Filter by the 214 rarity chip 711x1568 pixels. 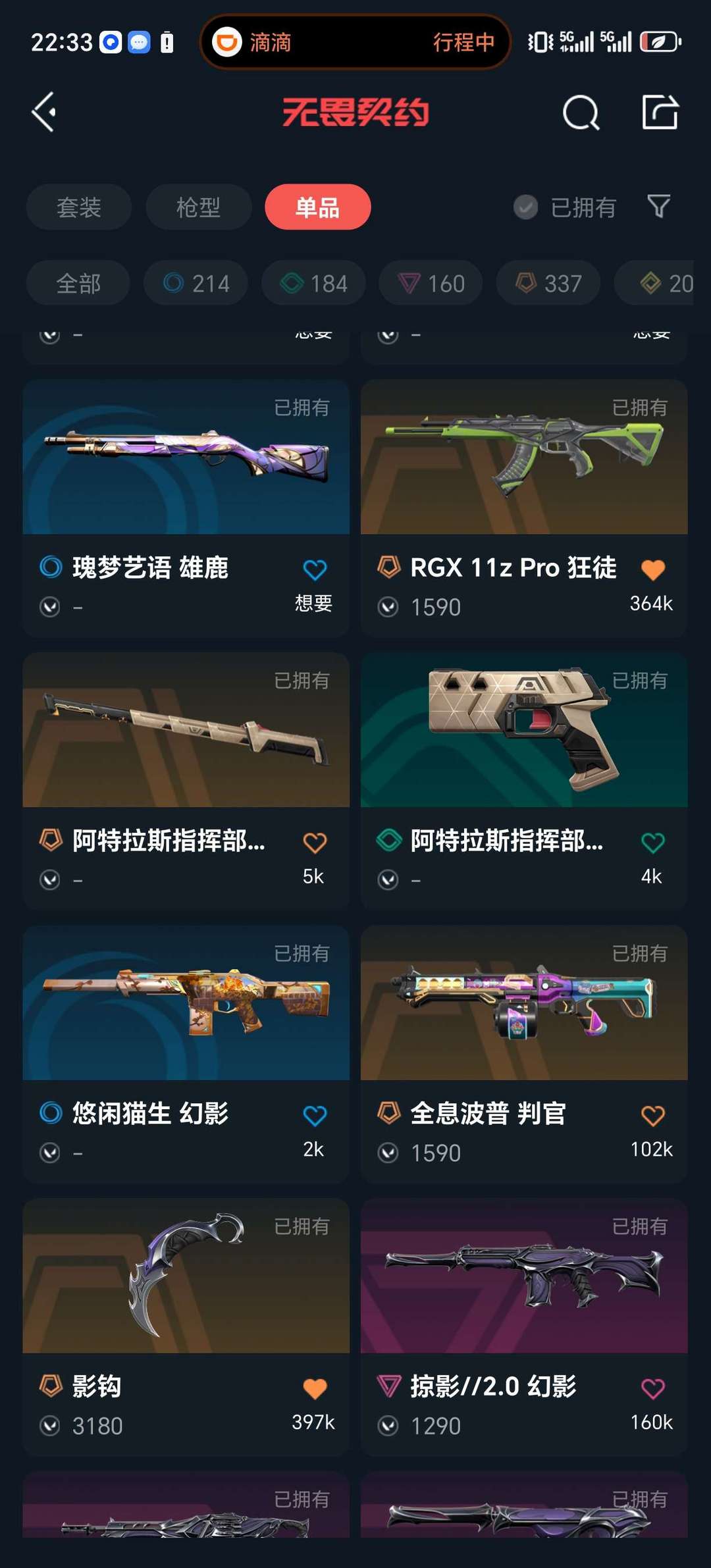196,283
